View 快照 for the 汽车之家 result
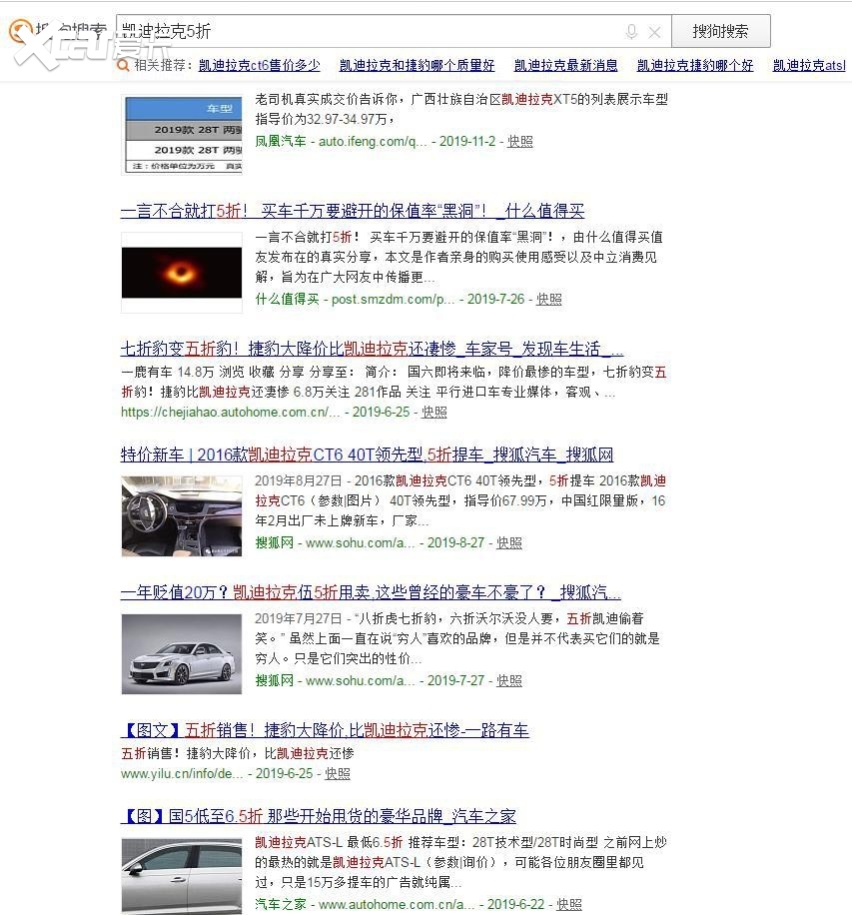The height and width of the screenshot is (915, 852). tap(569, 904)
